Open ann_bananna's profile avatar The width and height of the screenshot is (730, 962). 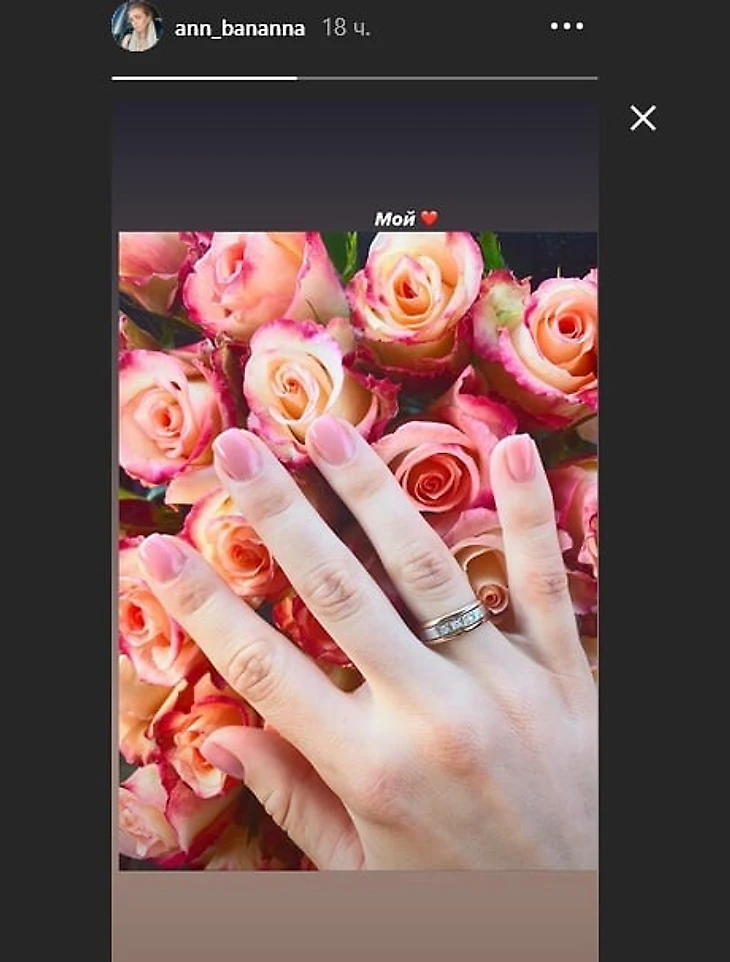pos(137,26)
